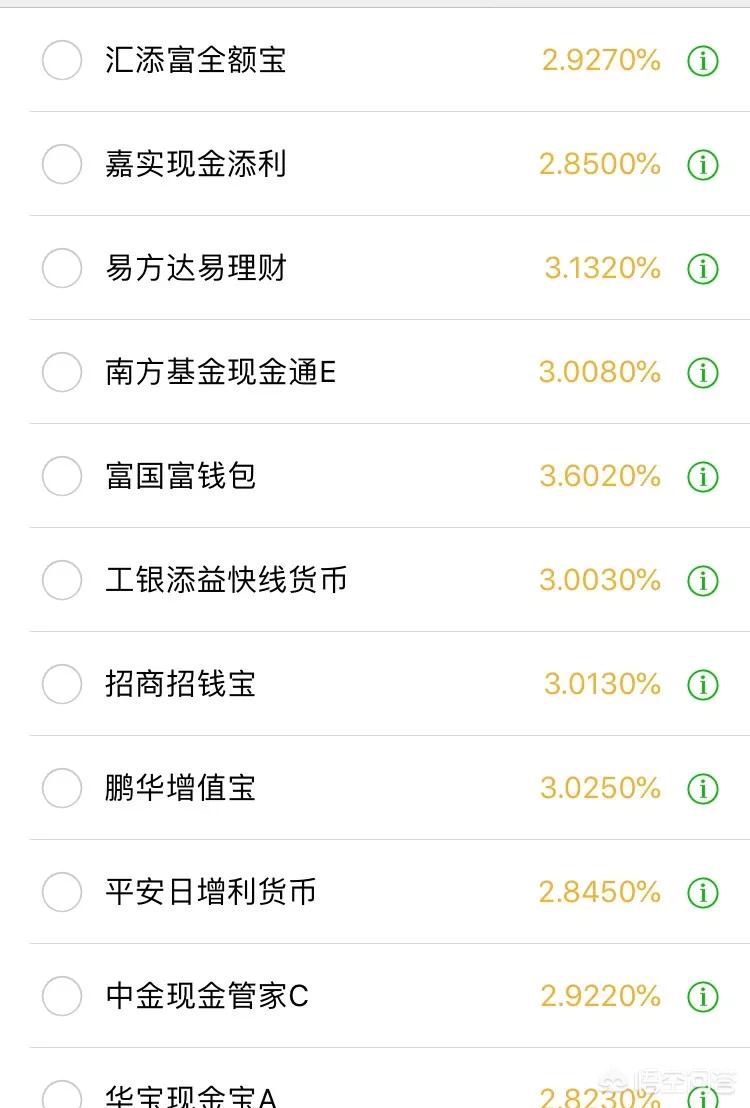This screenshot has height=1108, width=750.
Task: View info for 汇添富全额宝
Action: click(703, 61)
